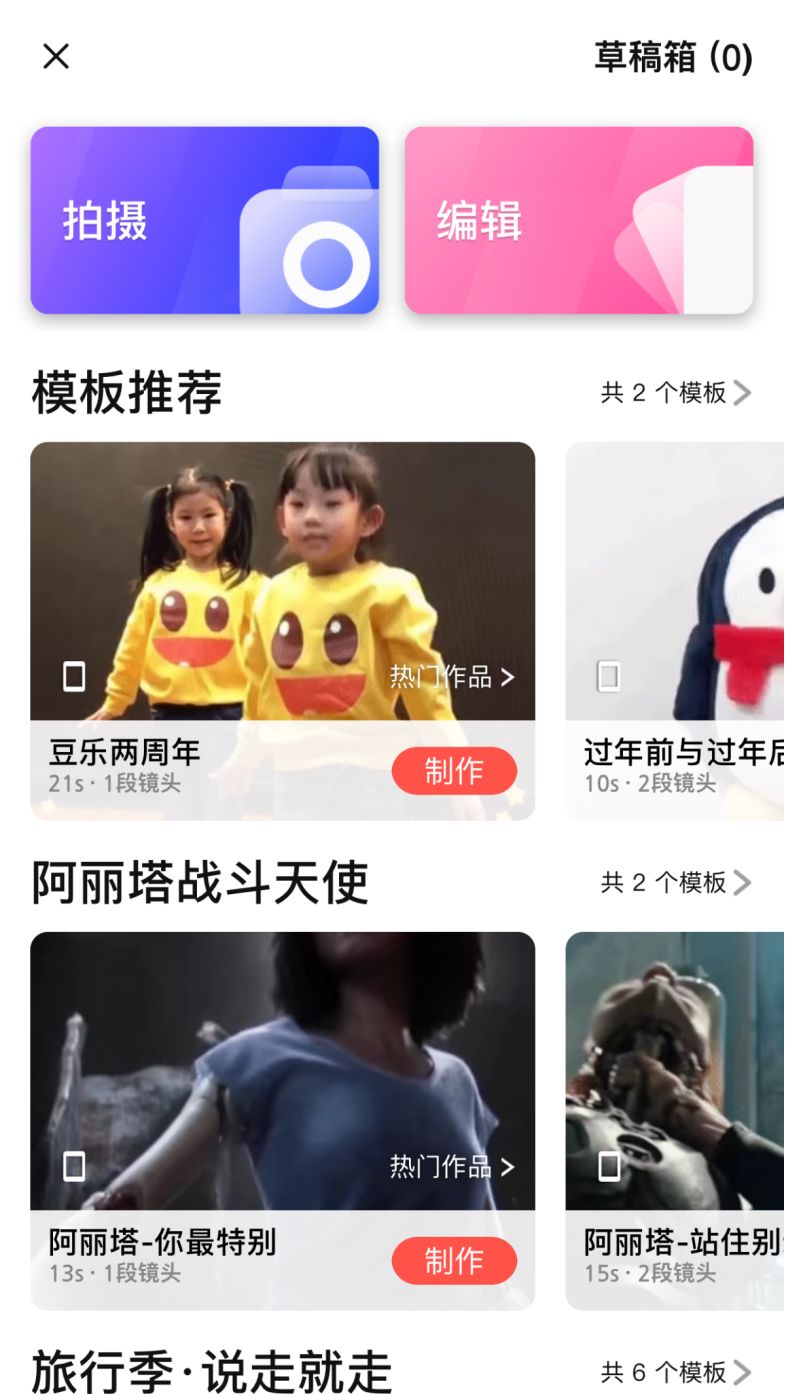The image size is (785, 1395).
Task: Close this screen with the X icon
Action: (56, 57)
